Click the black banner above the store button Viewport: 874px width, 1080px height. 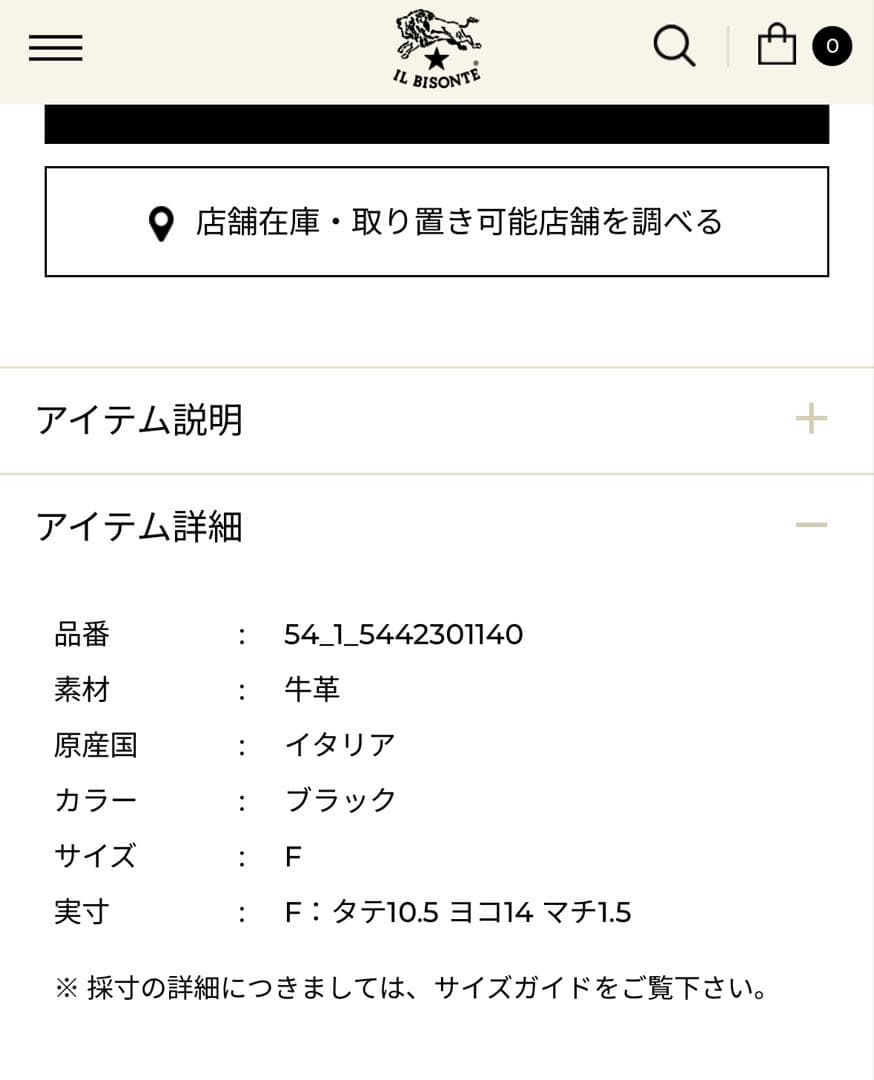tap(437, 123)
